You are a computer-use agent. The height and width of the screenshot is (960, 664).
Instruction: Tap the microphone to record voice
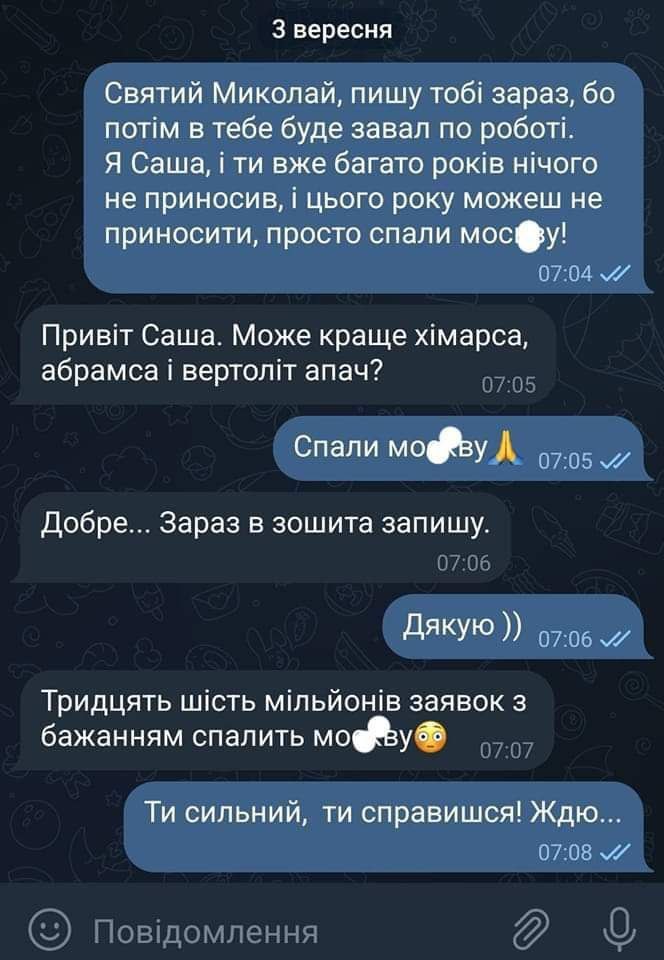point(619,932)
